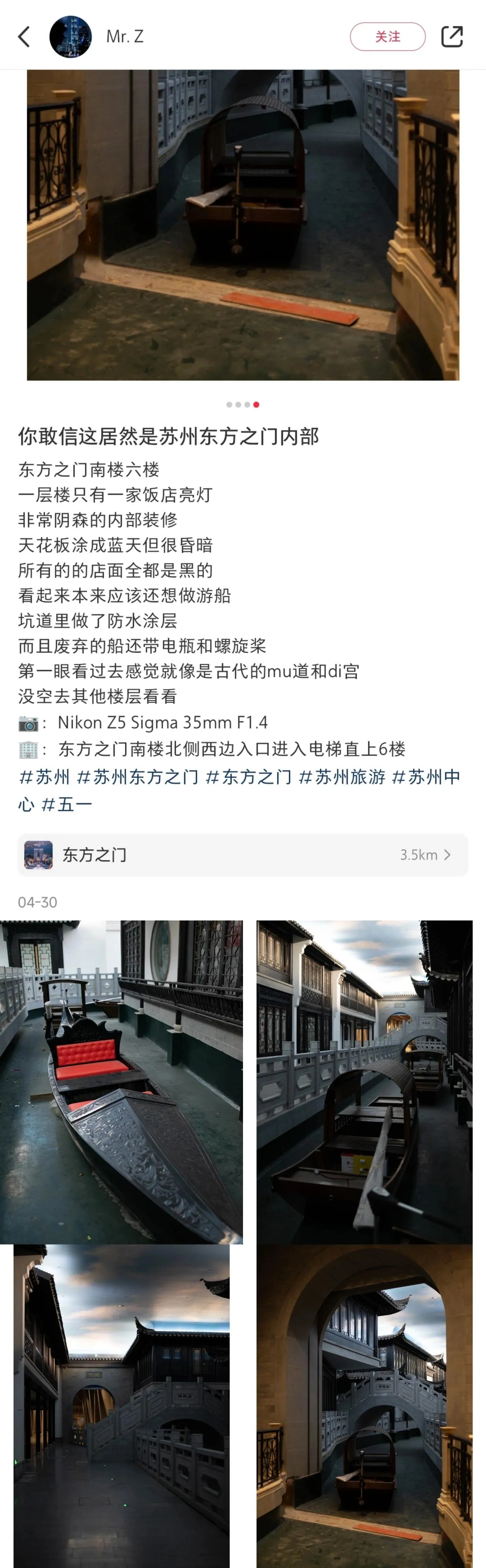Open the 东方之门 location card
486x1568 pixels.
(242, 855)
